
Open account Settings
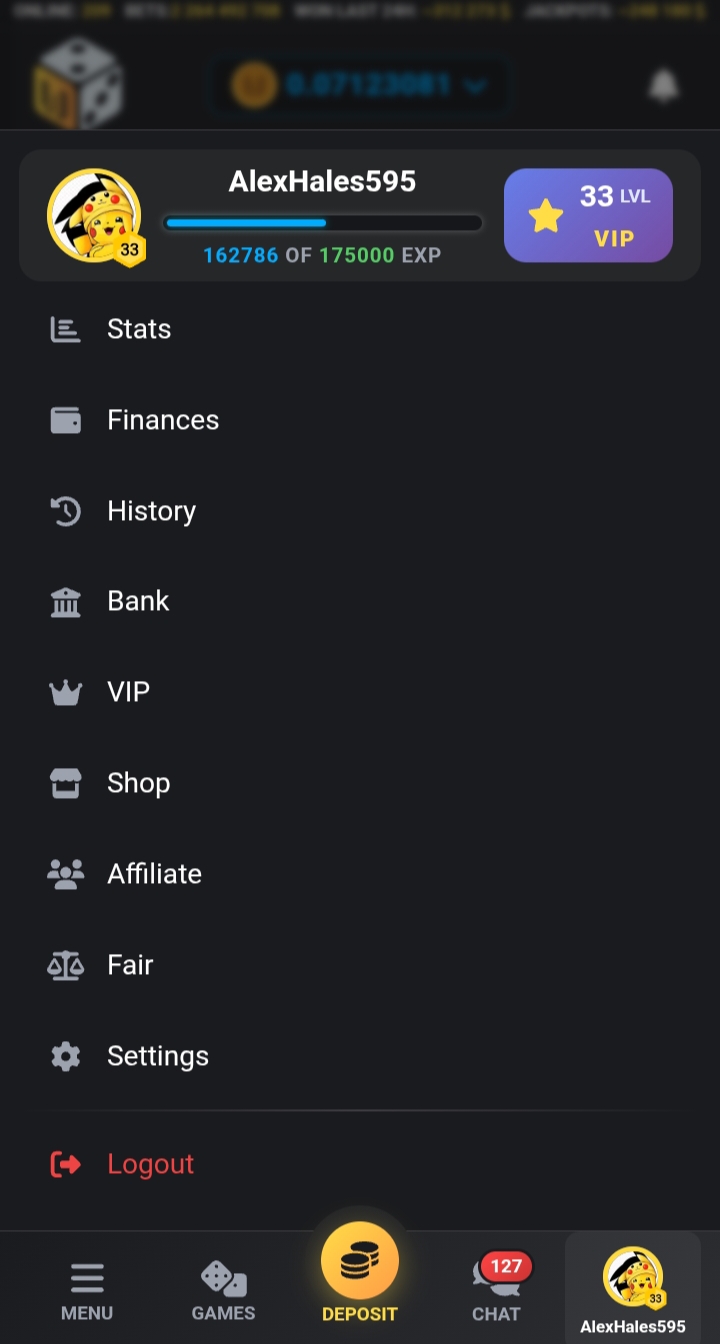click(157, 1056)
